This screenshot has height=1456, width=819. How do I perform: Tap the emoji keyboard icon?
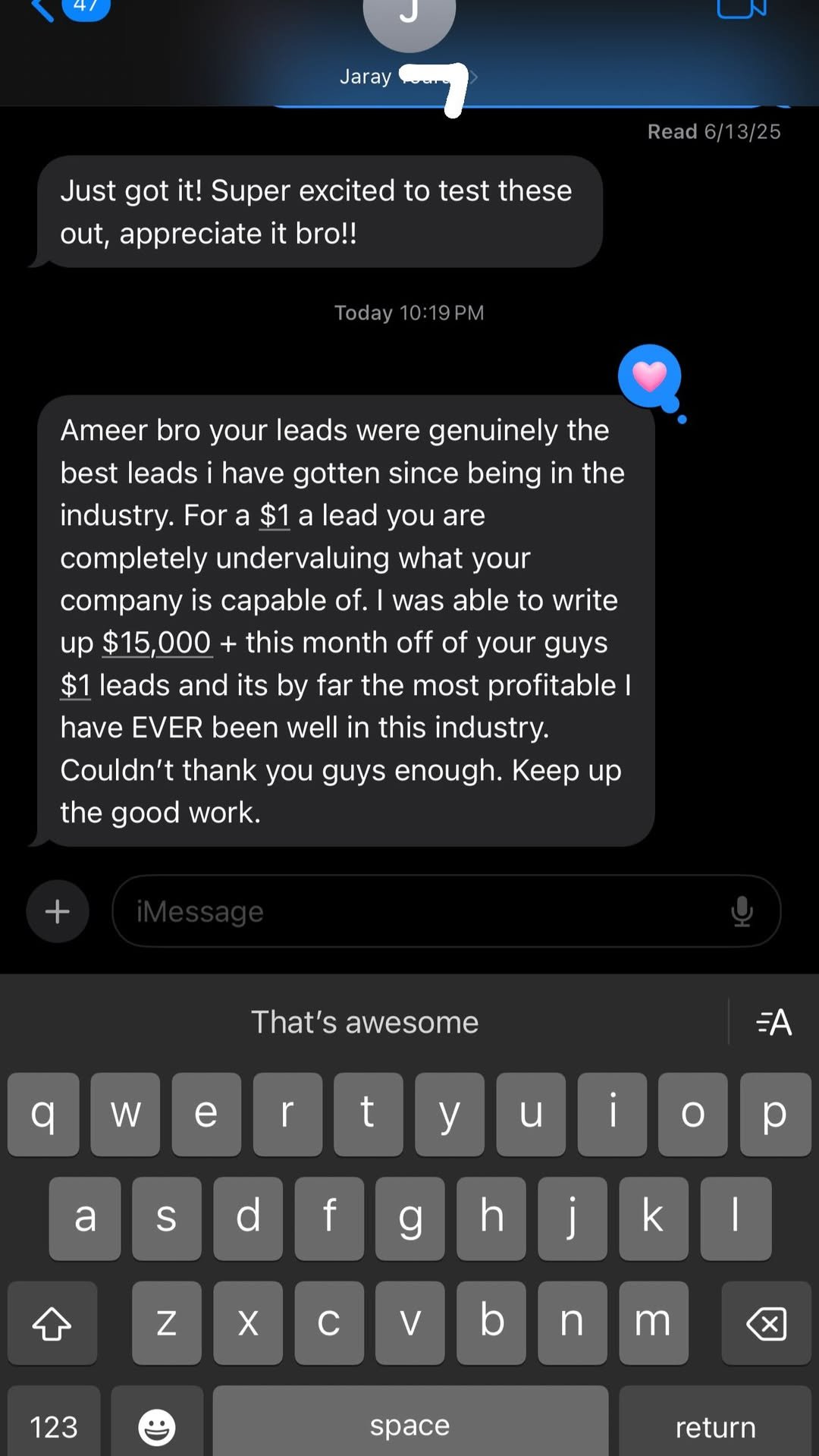click(156, 1425)
